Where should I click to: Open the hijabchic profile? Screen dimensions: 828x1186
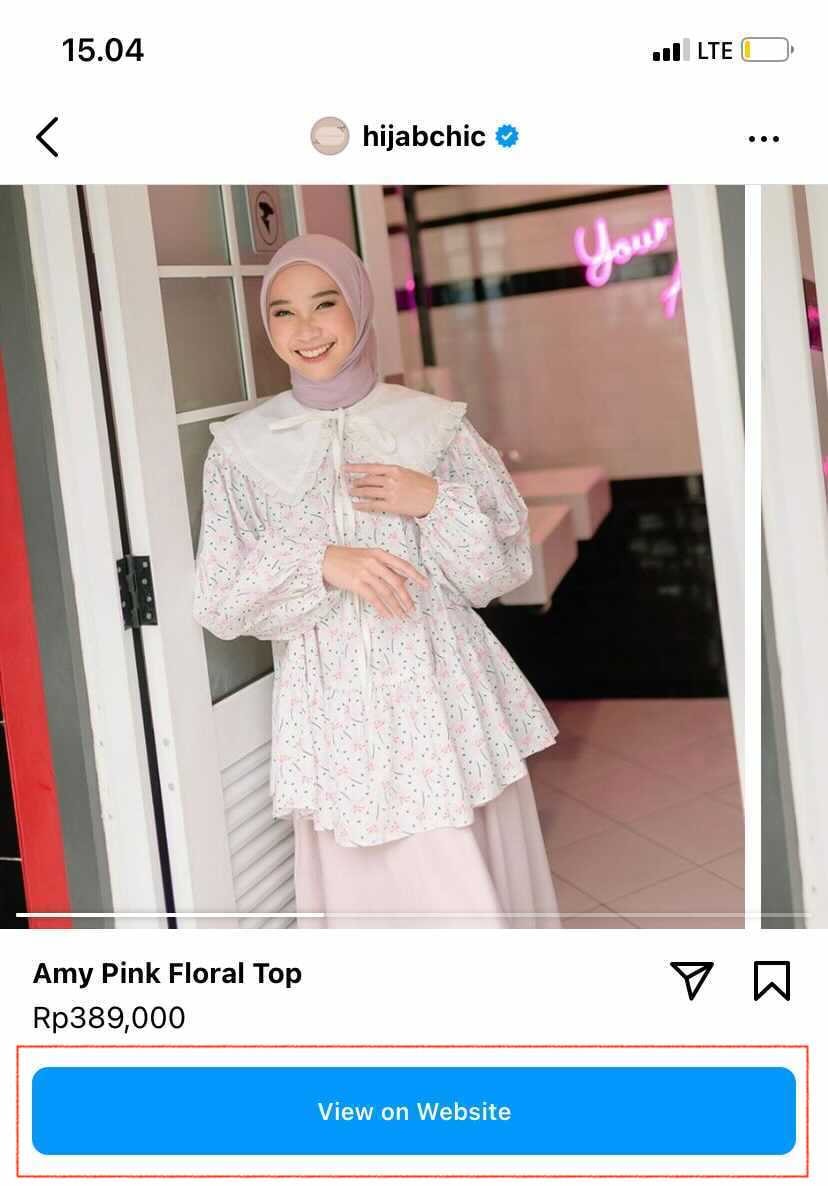[x=423, y=137]
